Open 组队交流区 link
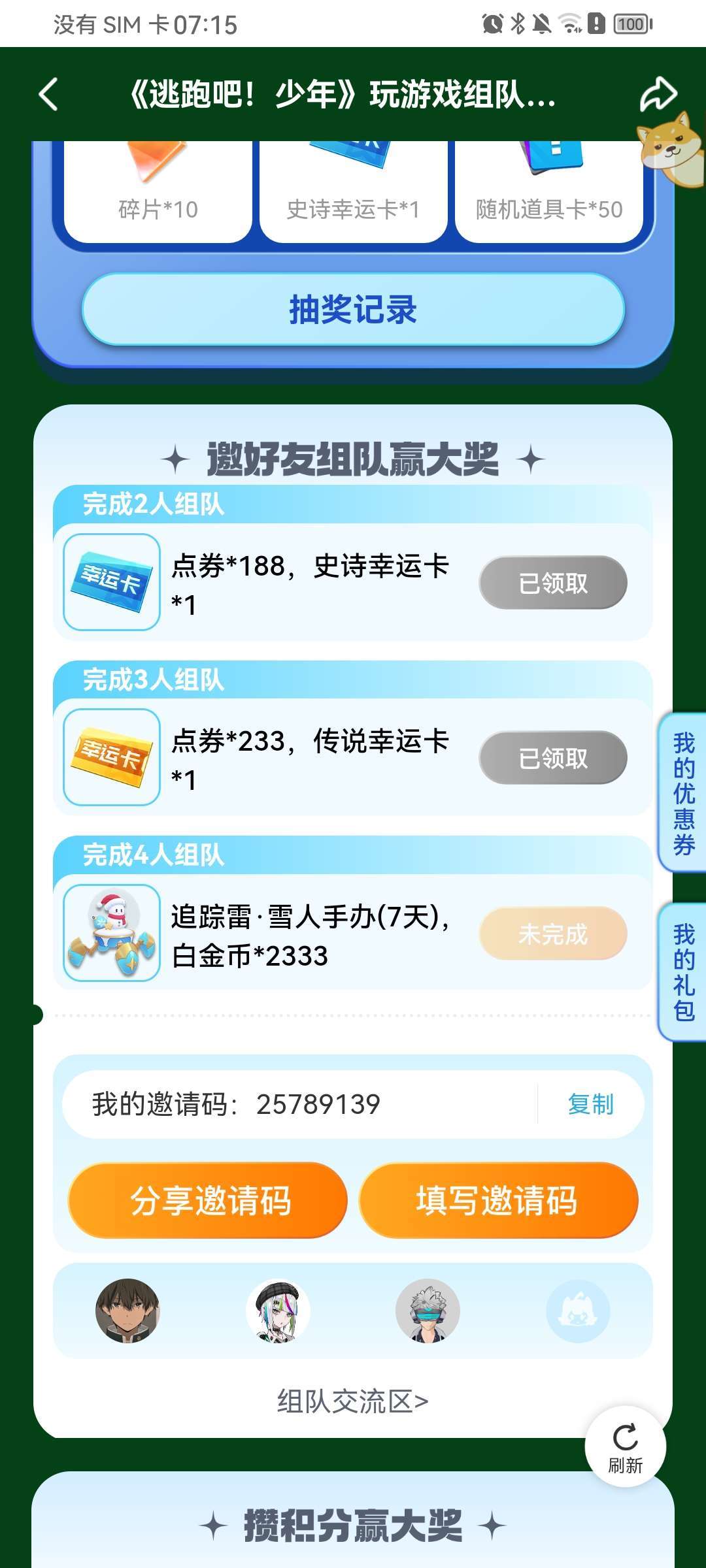Image resolution: width=706 pixels, height=1568 pixels. [353, 1401]
